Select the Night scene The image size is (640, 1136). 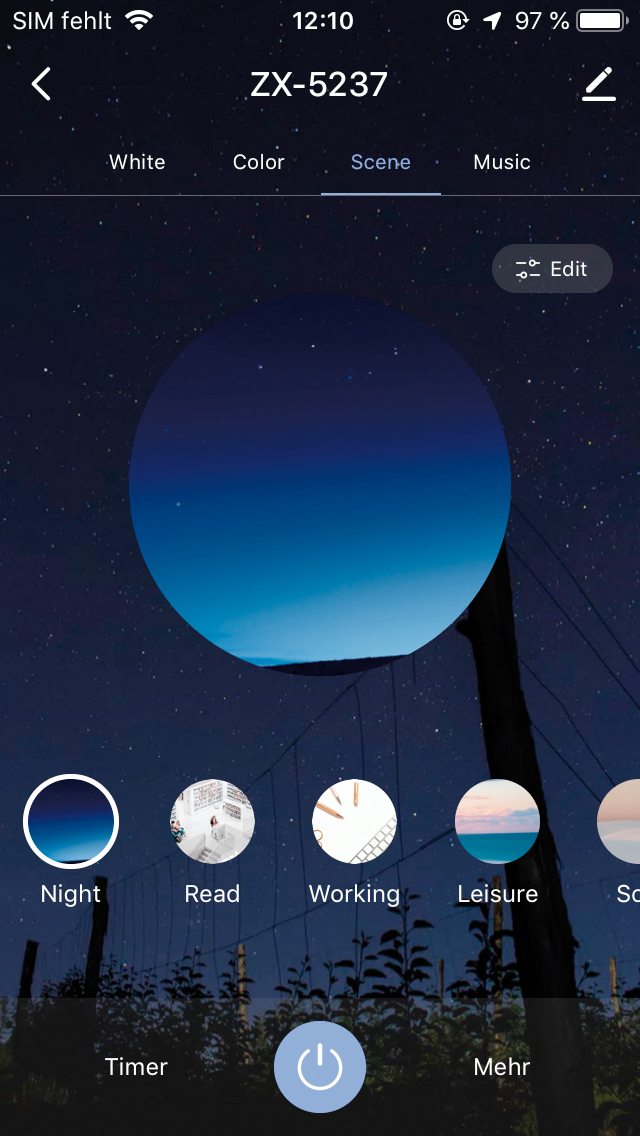[x=71, y=822]
